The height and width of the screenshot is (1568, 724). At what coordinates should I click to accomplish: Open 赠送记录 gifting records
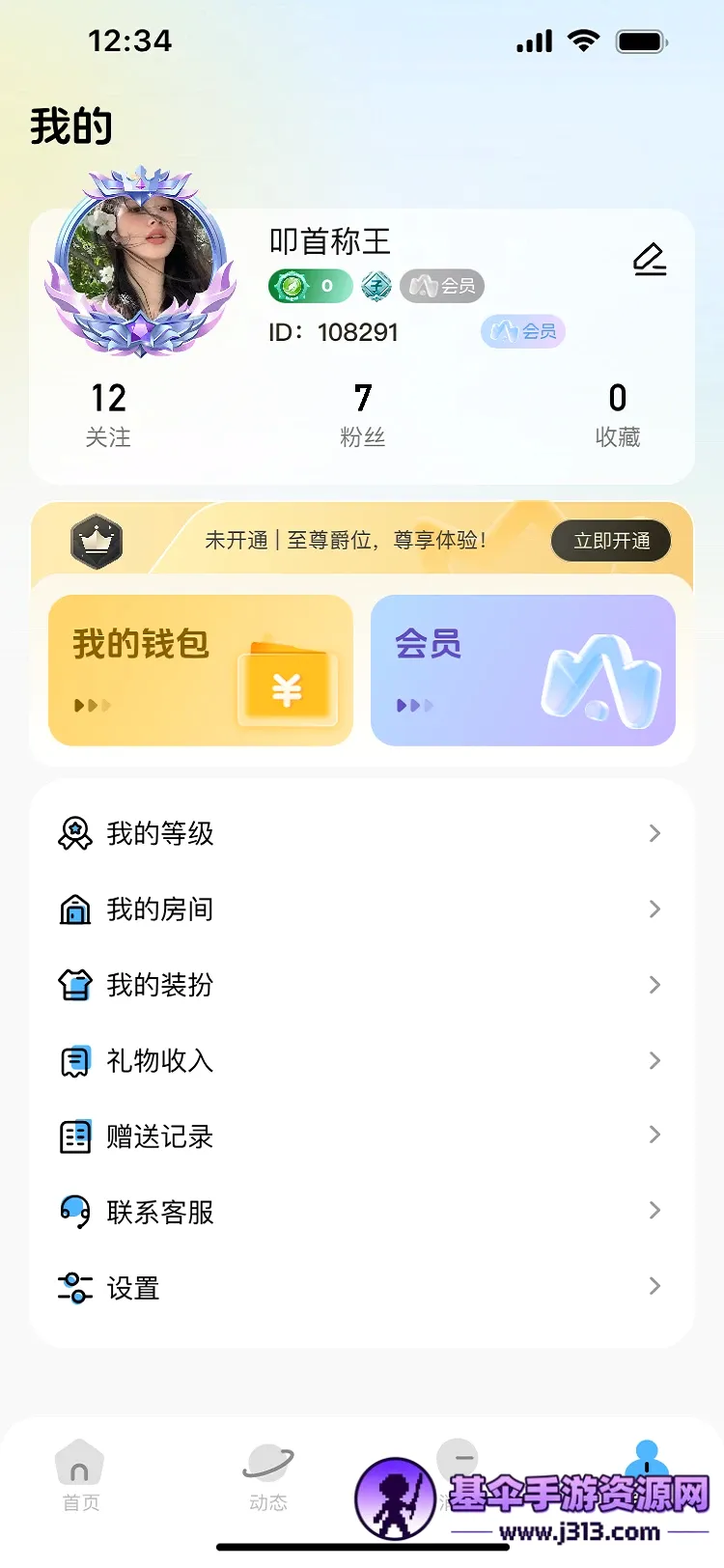(x=362, y=1136)
